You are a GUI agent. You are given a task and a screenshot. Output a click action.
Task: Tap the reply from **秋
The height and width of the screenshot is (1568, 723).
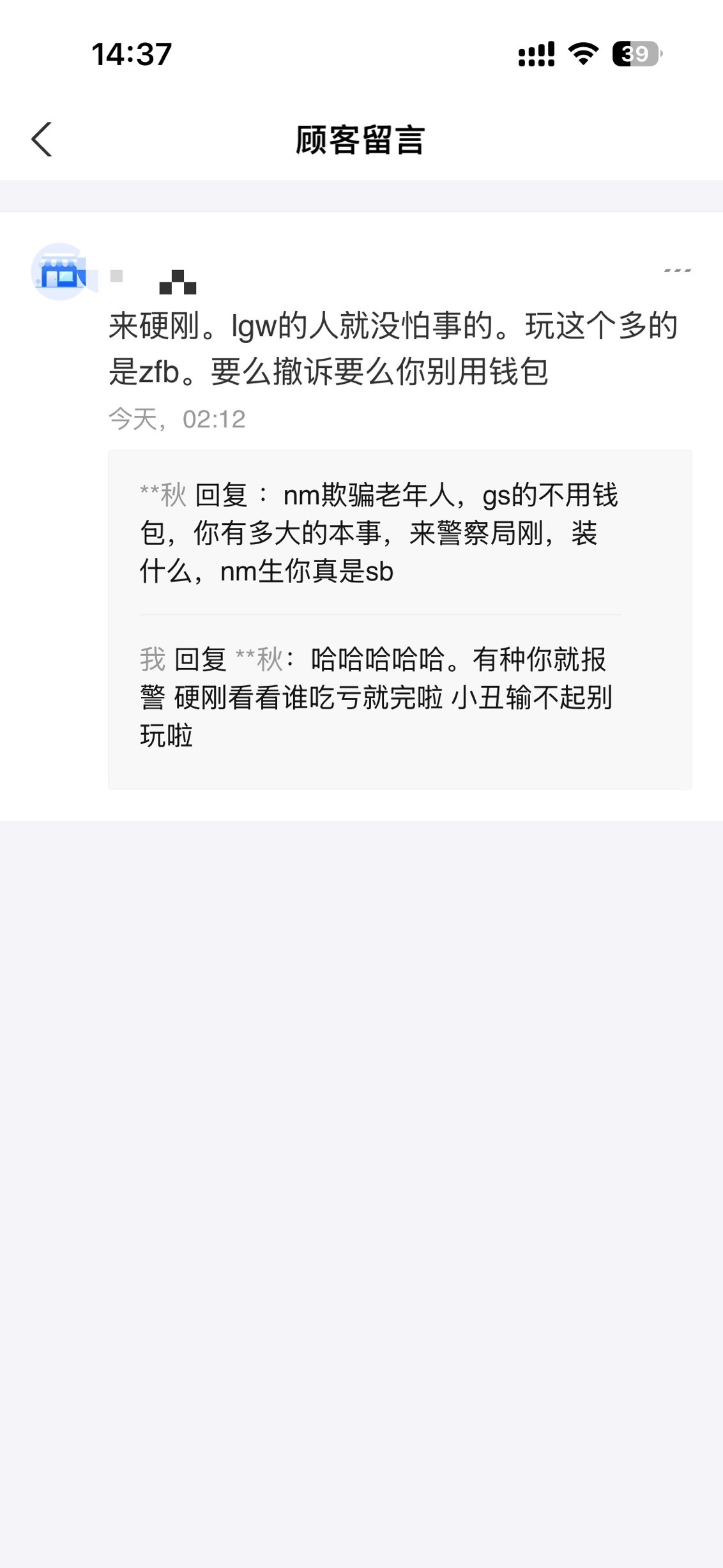(379, 533)
